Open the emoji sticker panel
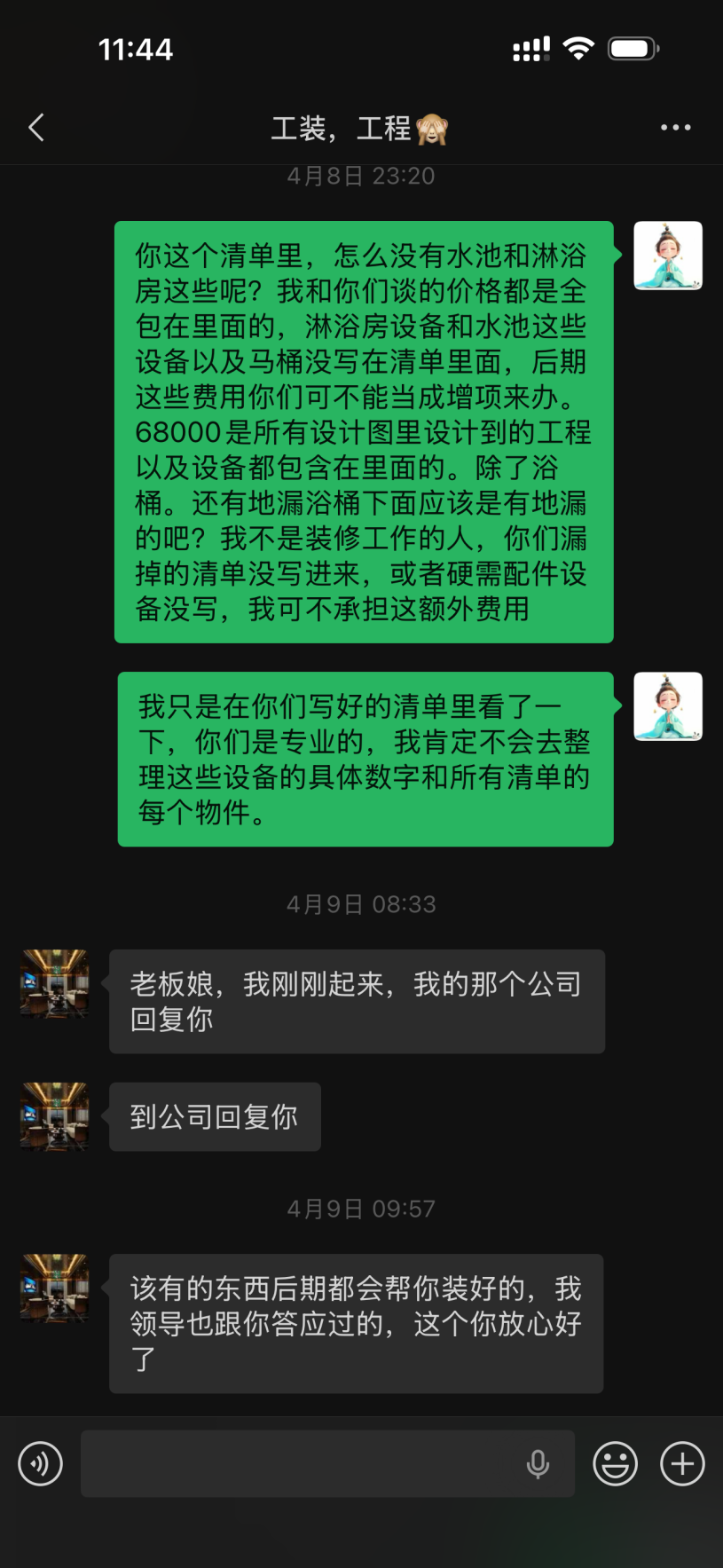Image resolution: width=723 pixels, height=1568 pixels. (x=615, y=1463)
